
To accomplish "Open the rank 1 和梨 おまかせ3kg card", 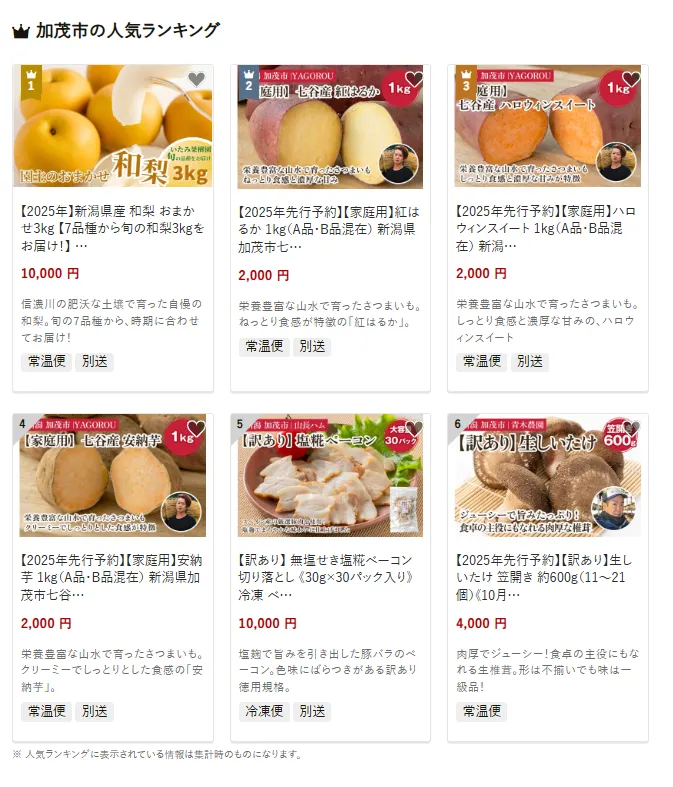I will (x=113, y=228).
